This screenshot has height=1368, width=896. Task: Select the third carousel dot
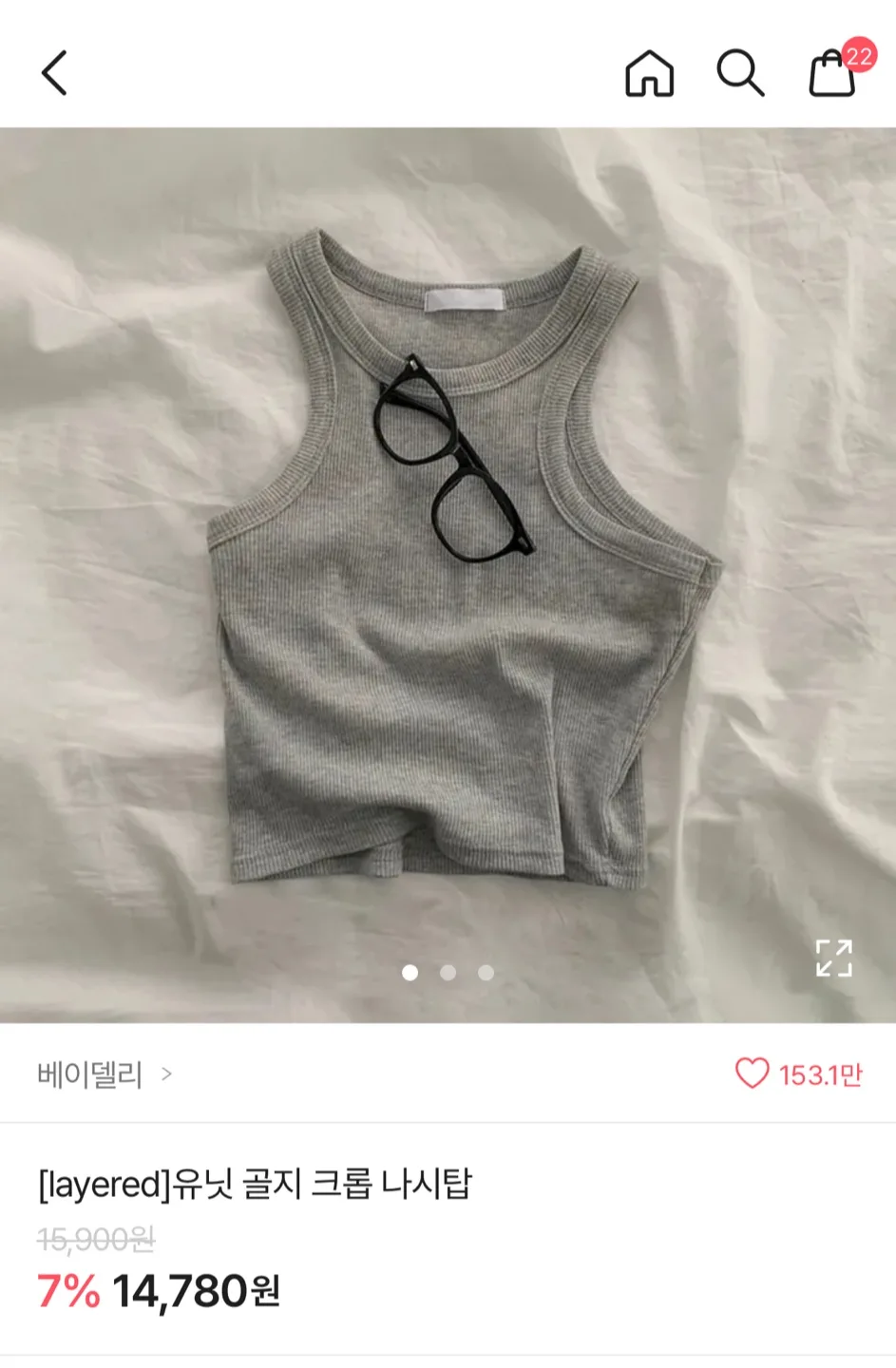(x=486, y=973)
